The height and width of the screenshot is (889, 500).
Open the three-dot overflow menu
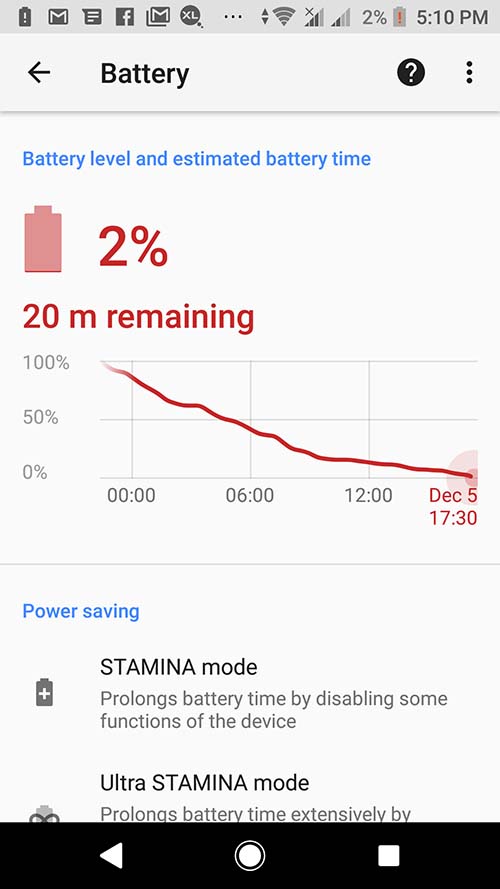(469, 73)
